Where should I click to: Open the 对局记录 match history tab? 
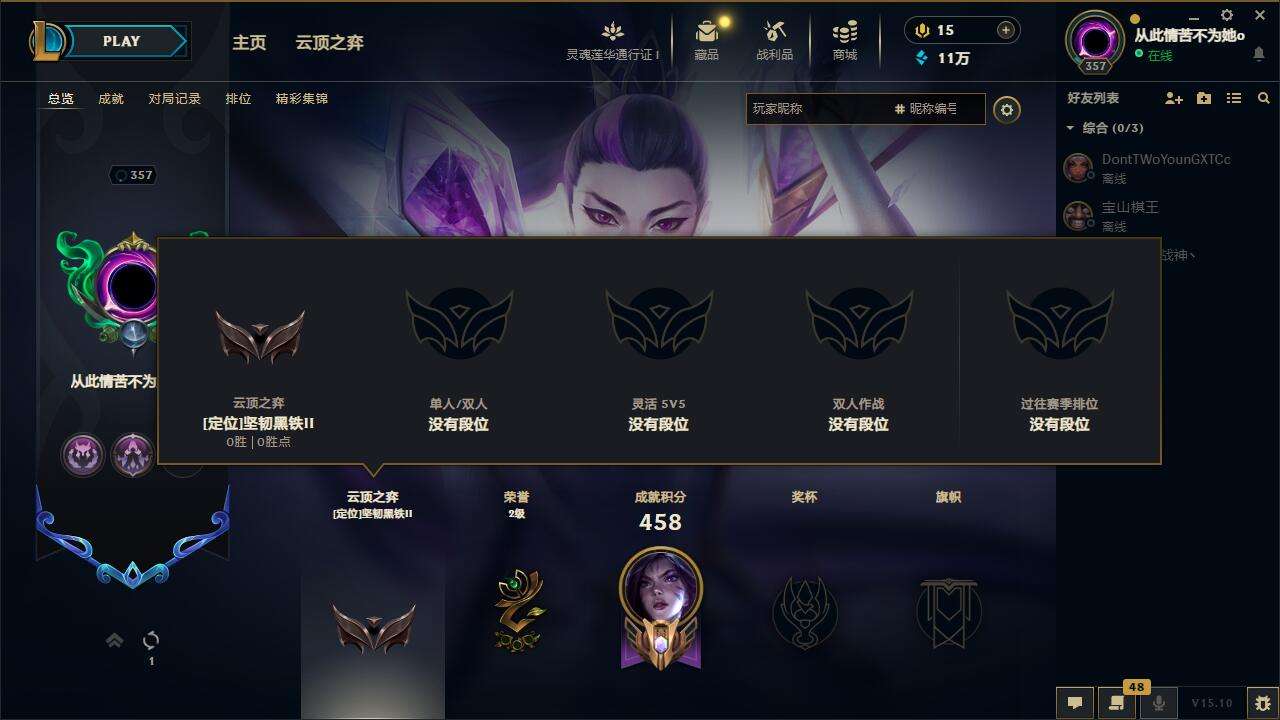[175, 99]
